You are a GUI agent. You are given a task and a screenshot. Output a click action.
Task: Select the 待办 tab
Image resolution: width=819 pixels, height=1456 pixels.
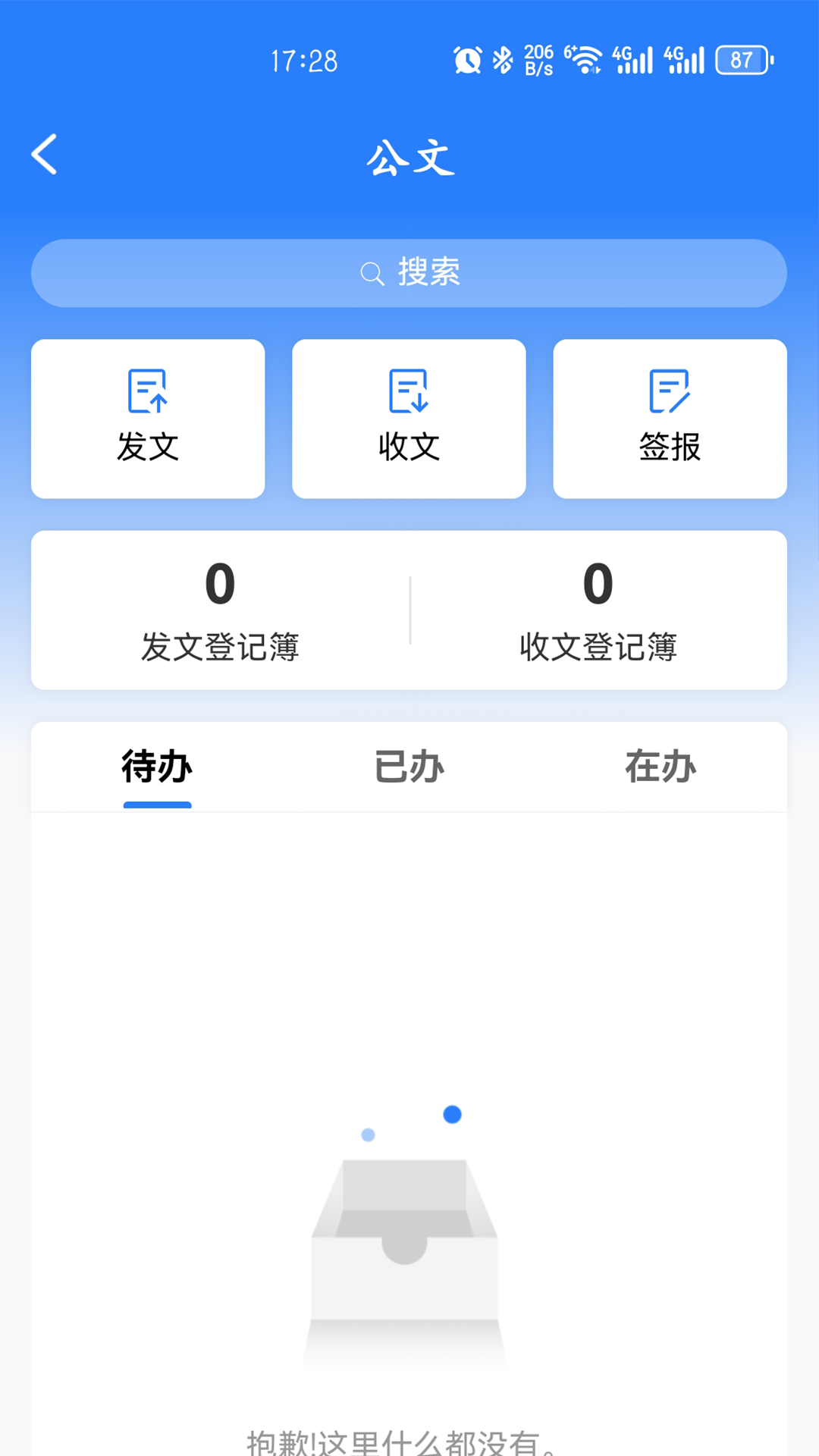[x=157, y=766]
